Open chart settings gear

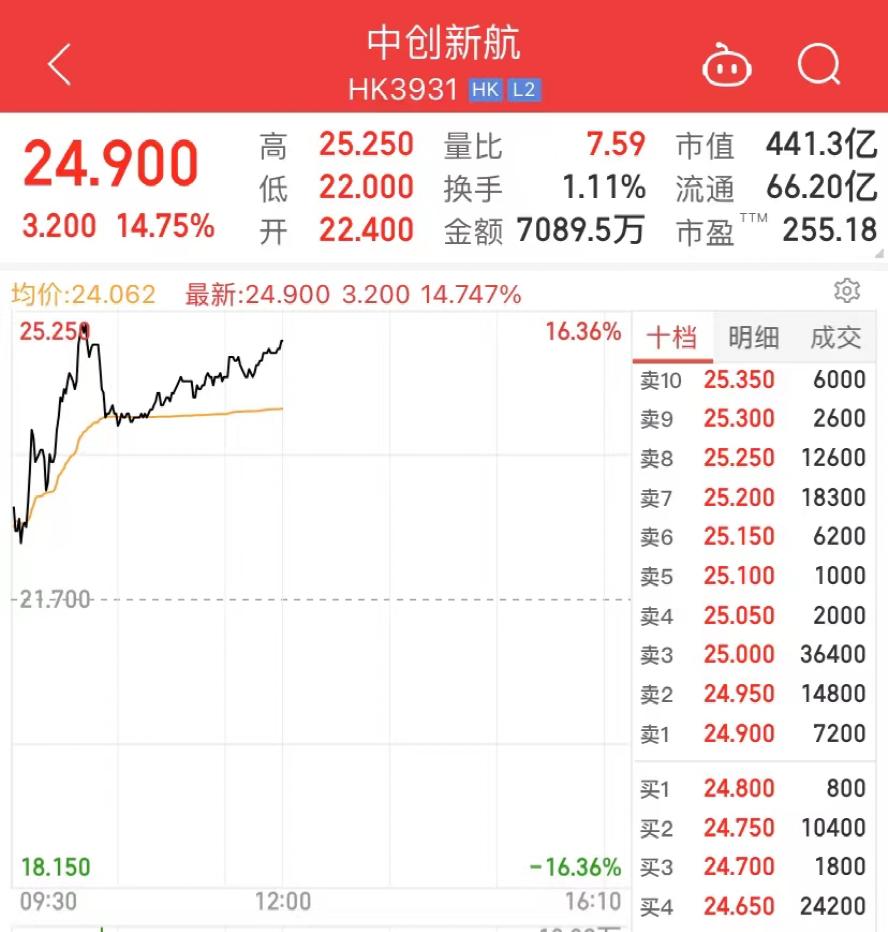click(846, 291)
